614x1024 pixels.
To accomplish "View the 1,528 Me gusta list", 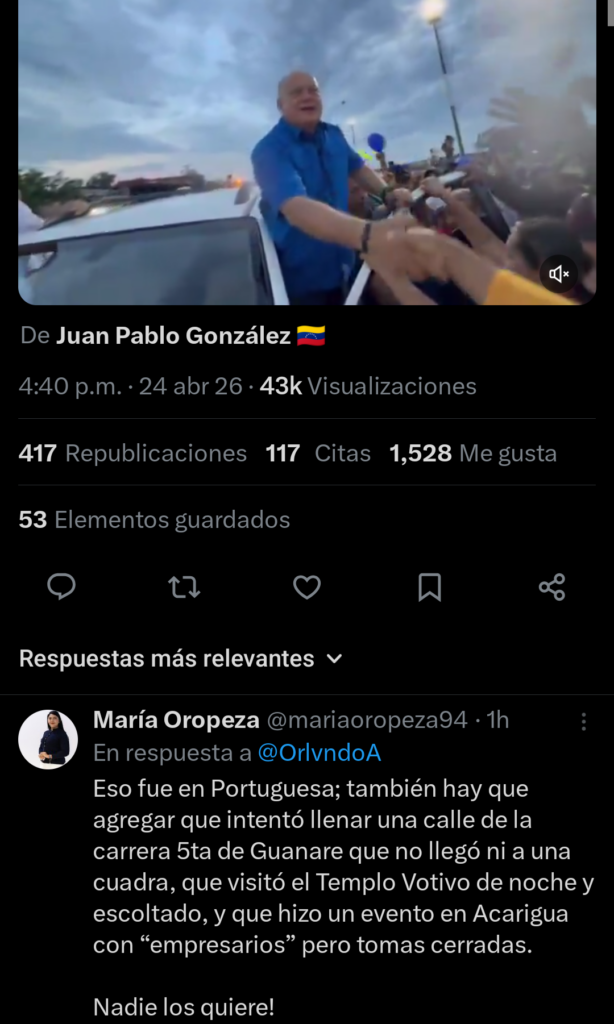I will tap(472, 453).
